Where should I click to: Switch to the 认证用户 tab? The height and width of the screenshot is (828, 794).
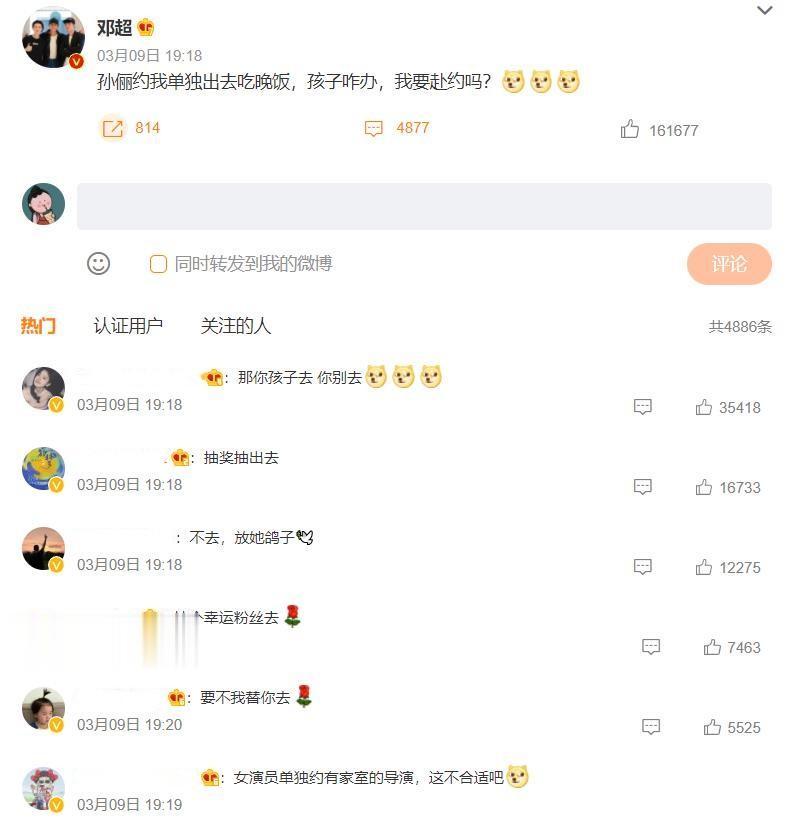tap(128, 326)
